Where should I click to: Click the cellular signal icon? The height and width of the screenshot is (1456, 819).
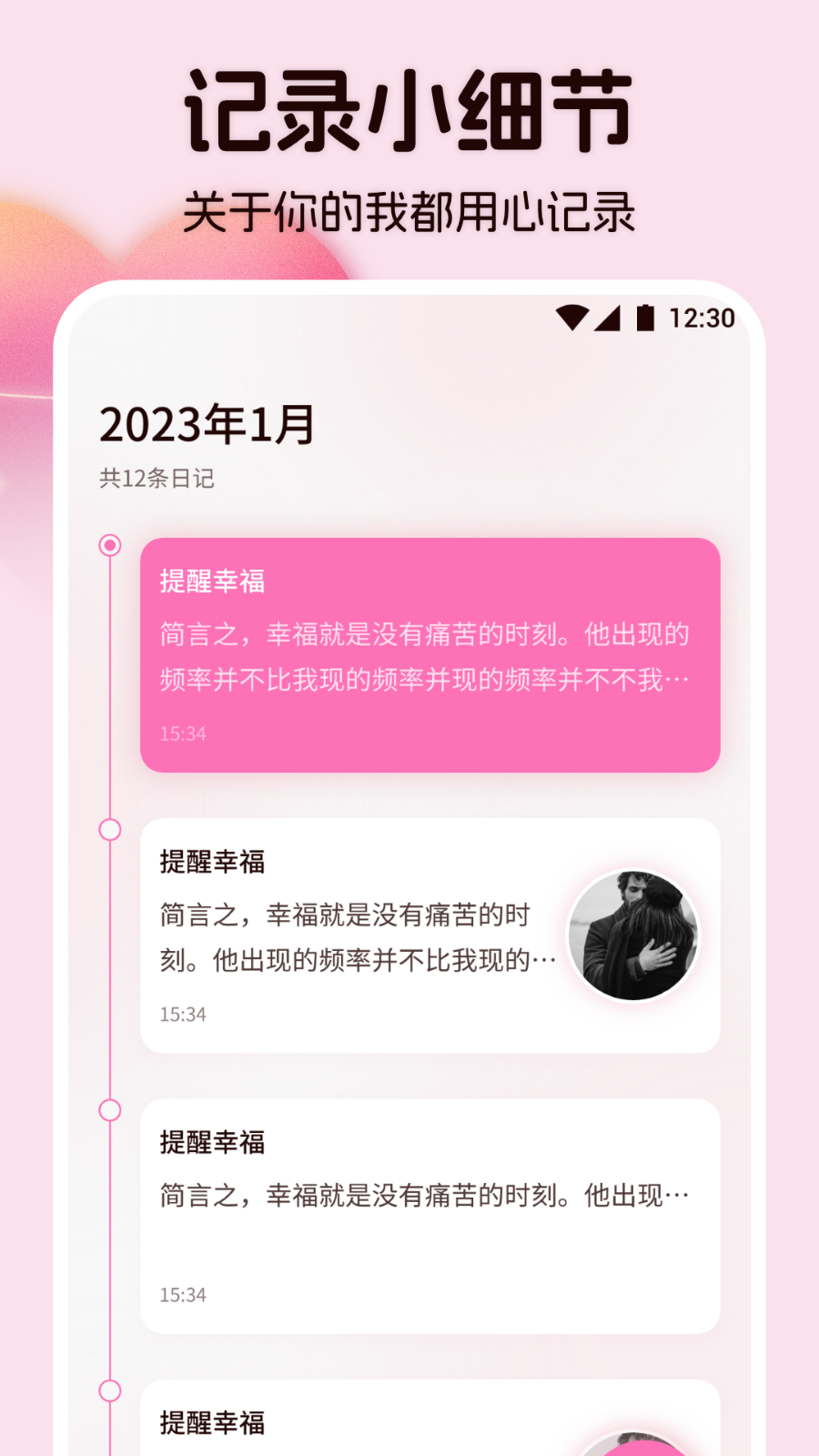pos(608,318)
